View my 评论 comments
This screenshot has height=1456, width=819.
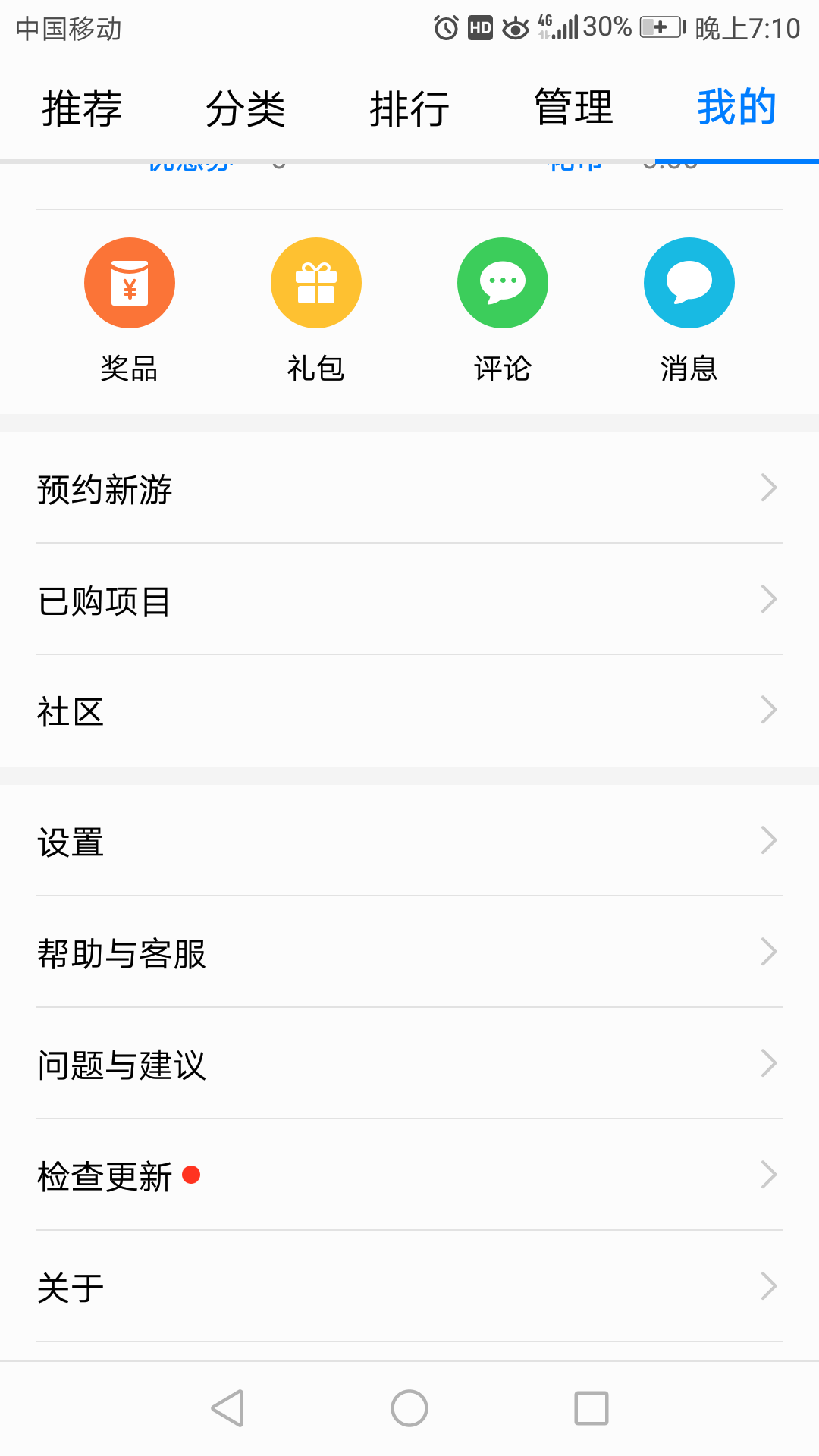click(503, 283)
